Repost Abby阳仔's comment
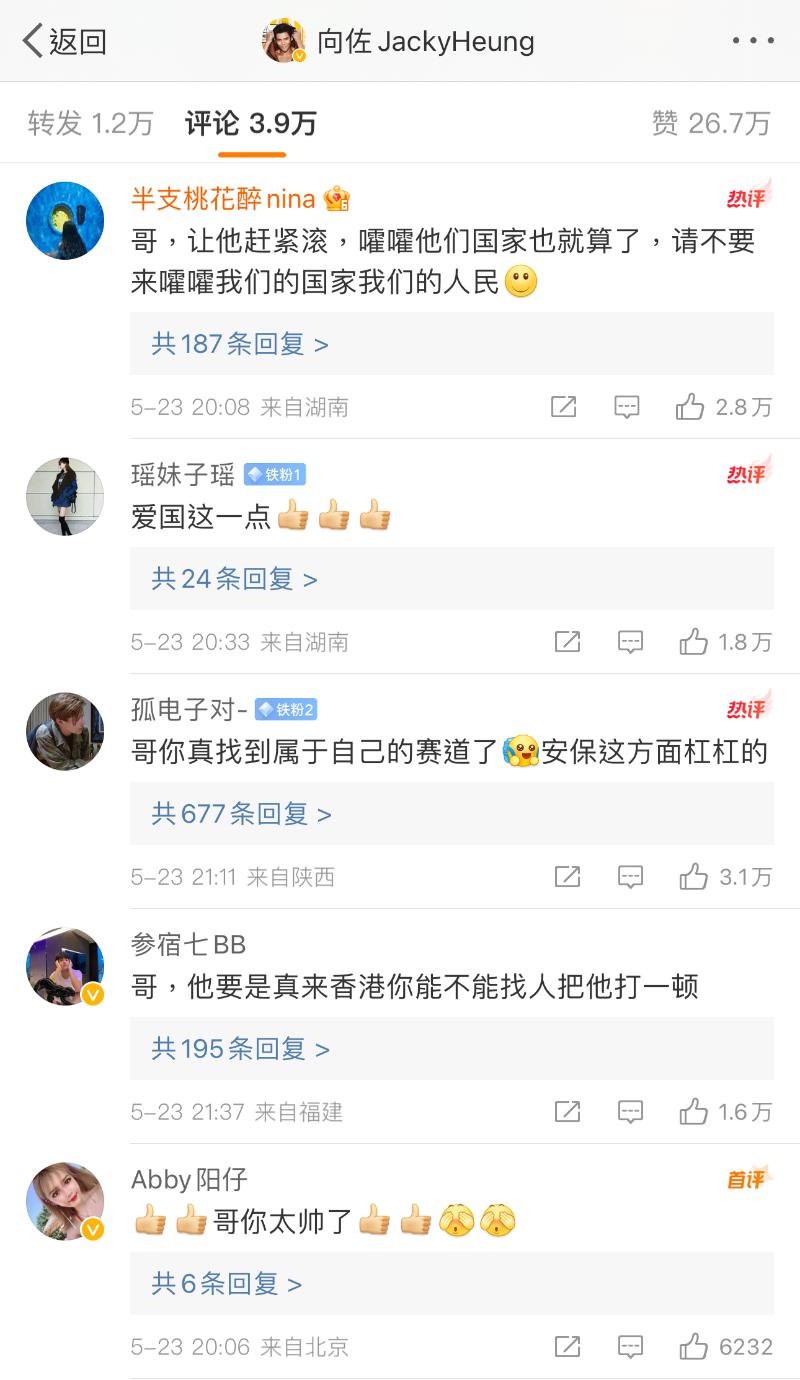This screenshot has height=1380, width=800. click(567, 1347)
